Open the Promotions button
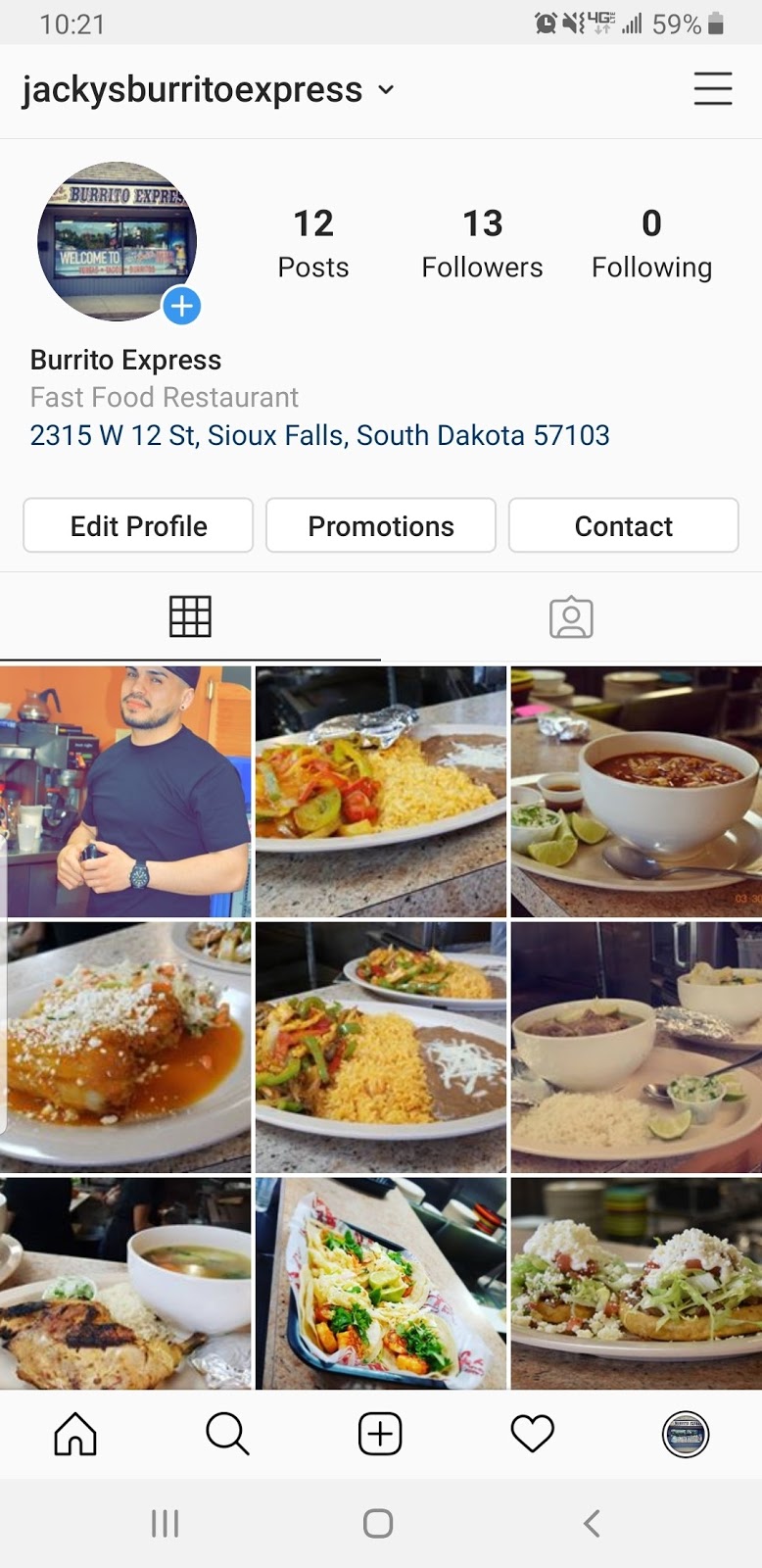 click(x=380, y=525)
